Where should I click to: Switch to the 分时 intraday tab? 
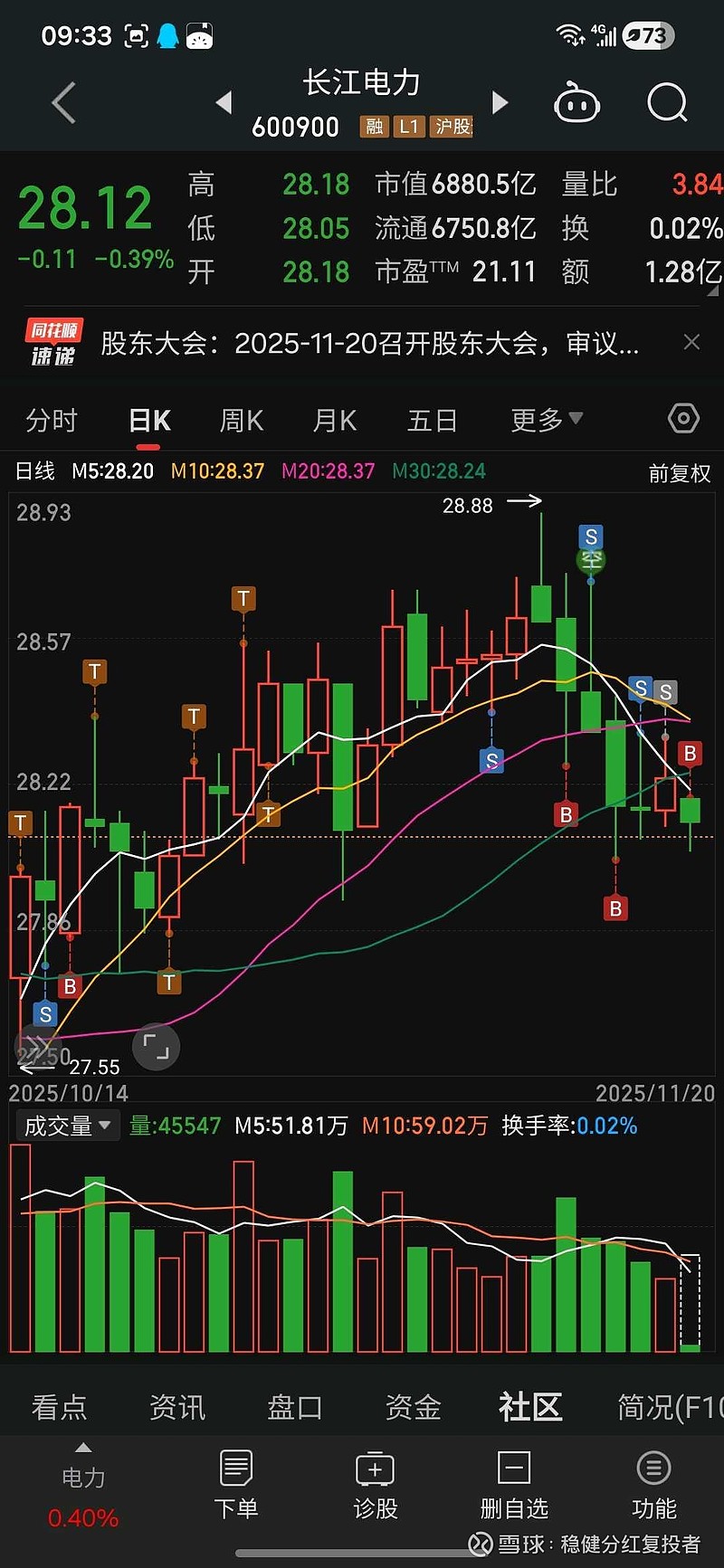pyautogui.click(x=52, y=419)
